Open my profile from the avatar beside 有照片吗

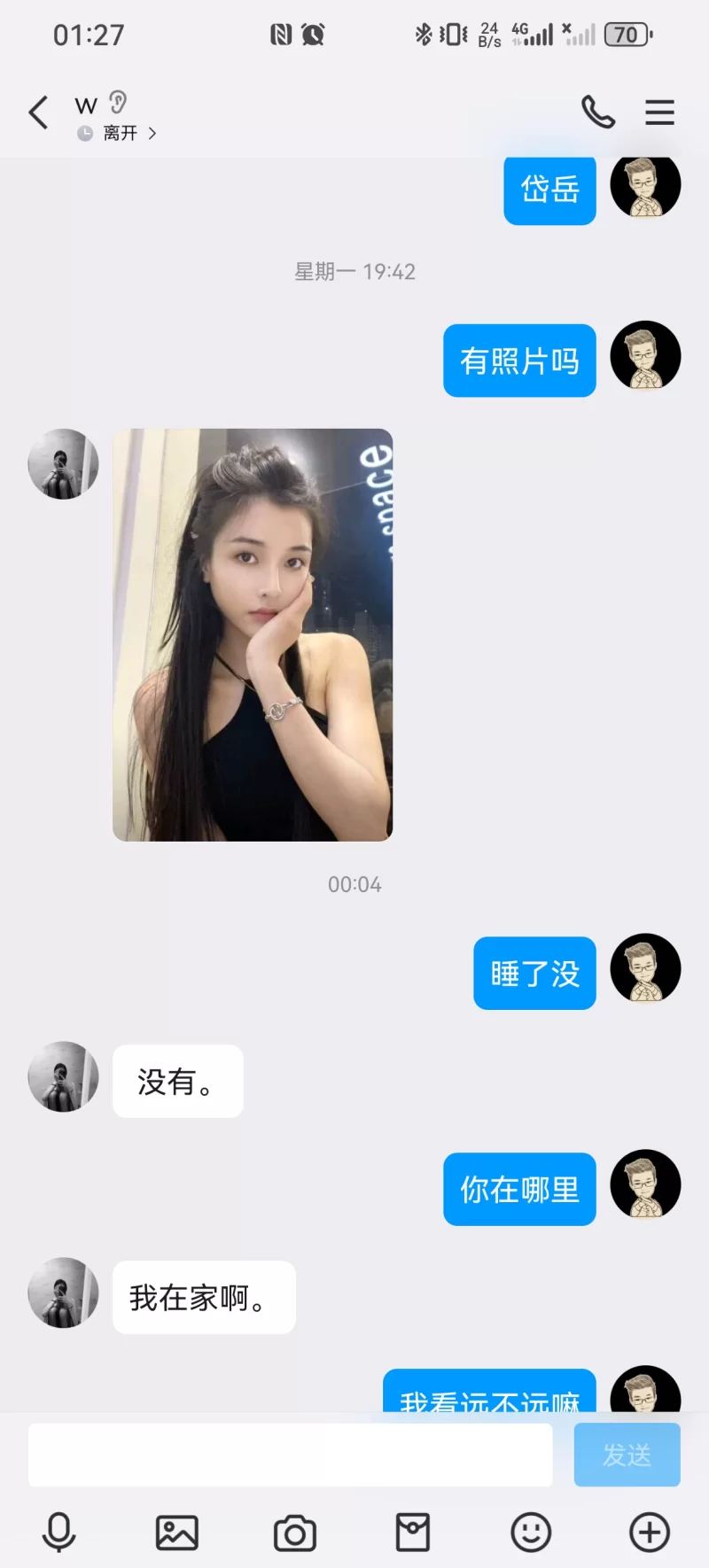pyautogui.click(x=645, y=356)
